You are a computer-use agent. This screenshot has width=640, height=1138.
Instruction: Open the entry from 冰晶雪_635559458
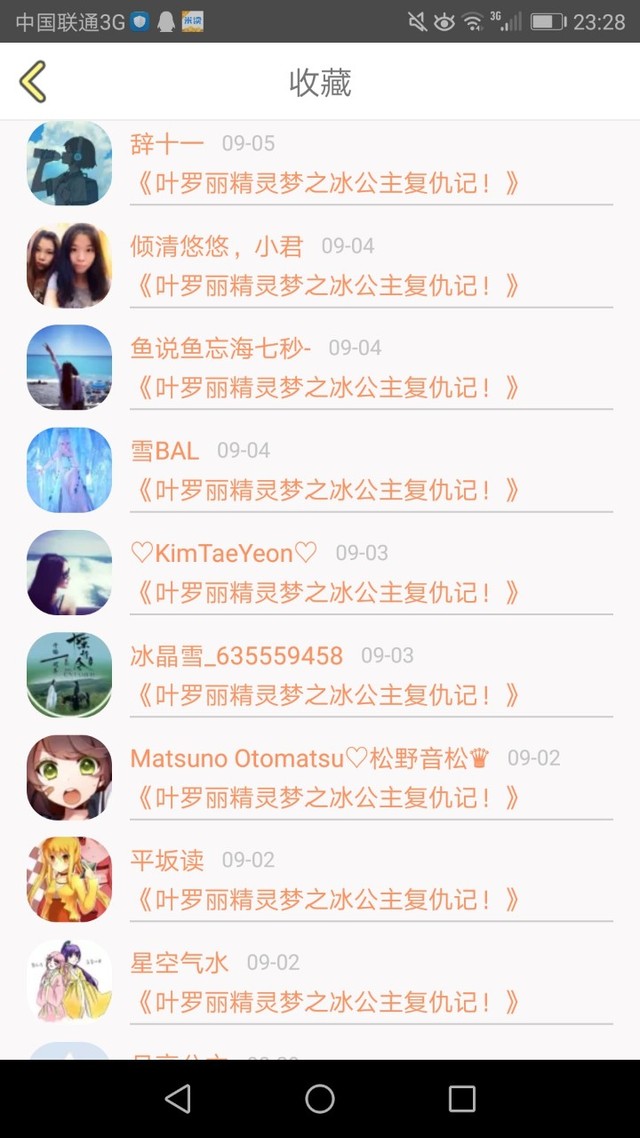tap(325, 694)
